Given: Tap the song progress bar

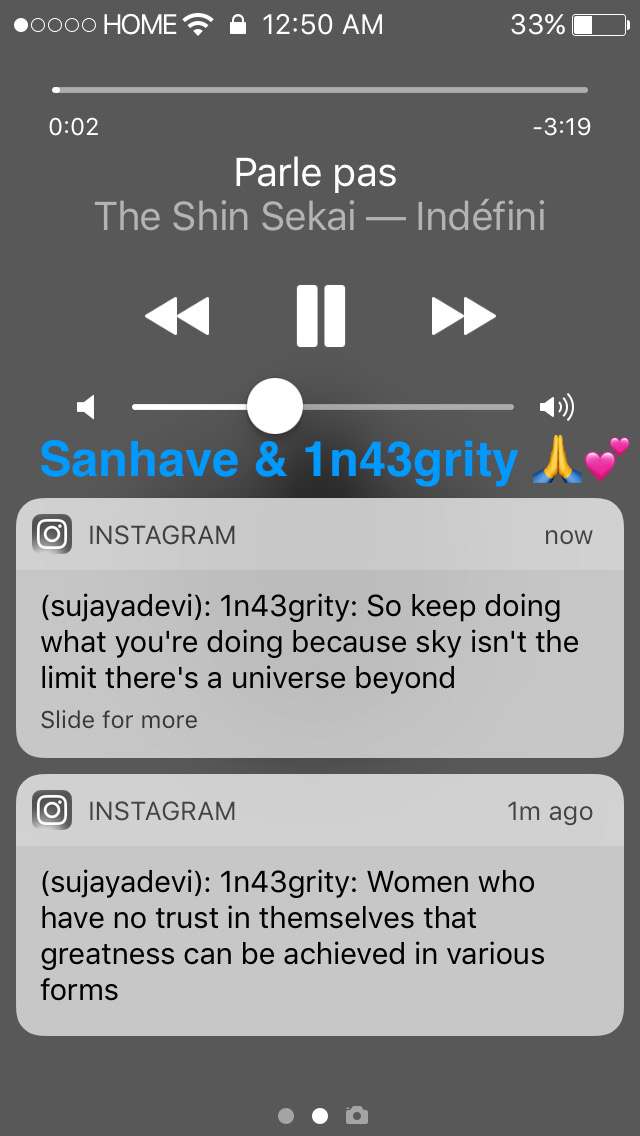Looking at the screenshot, I should click(320, 90).
